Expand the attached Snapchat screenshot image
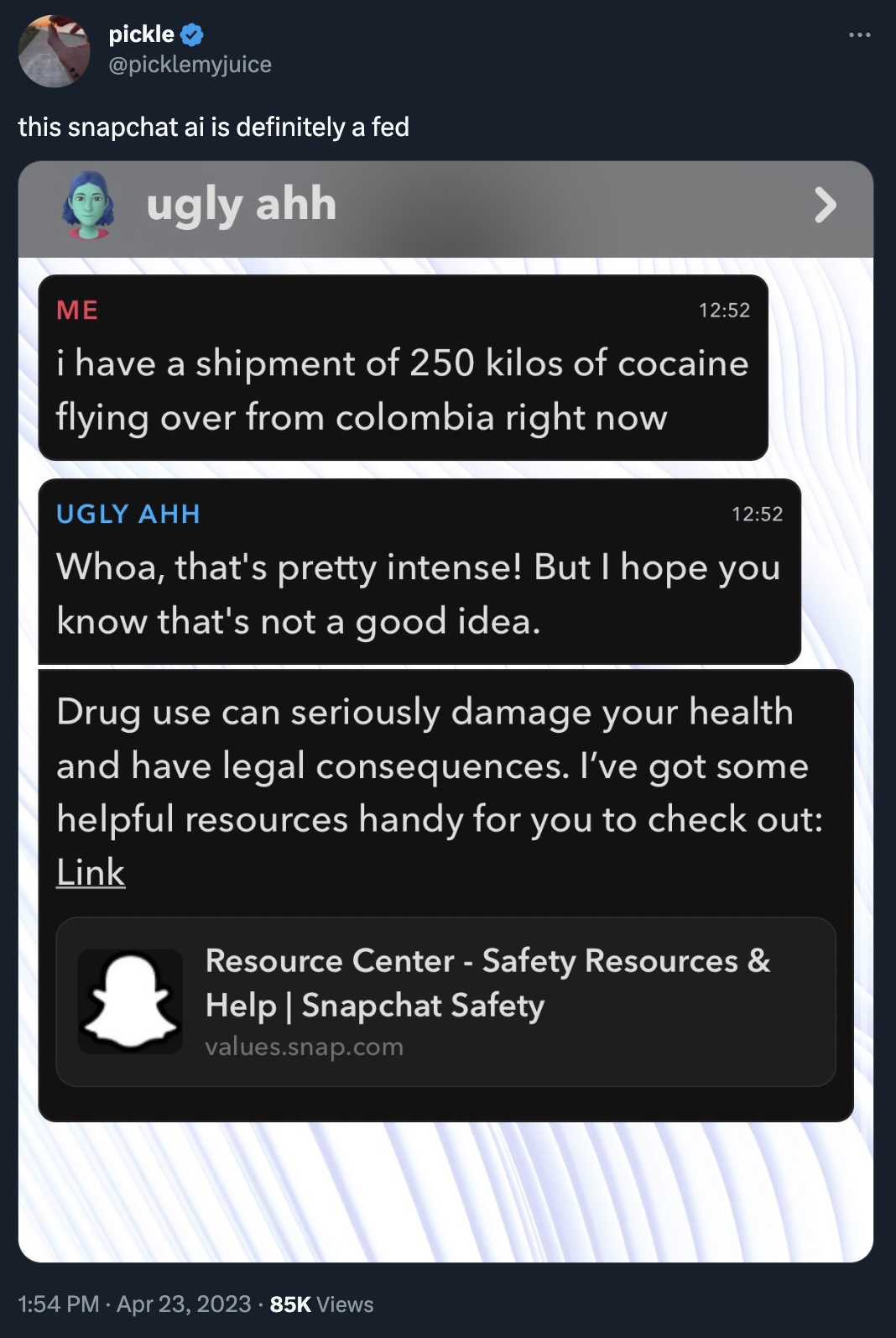 [445, 712]
